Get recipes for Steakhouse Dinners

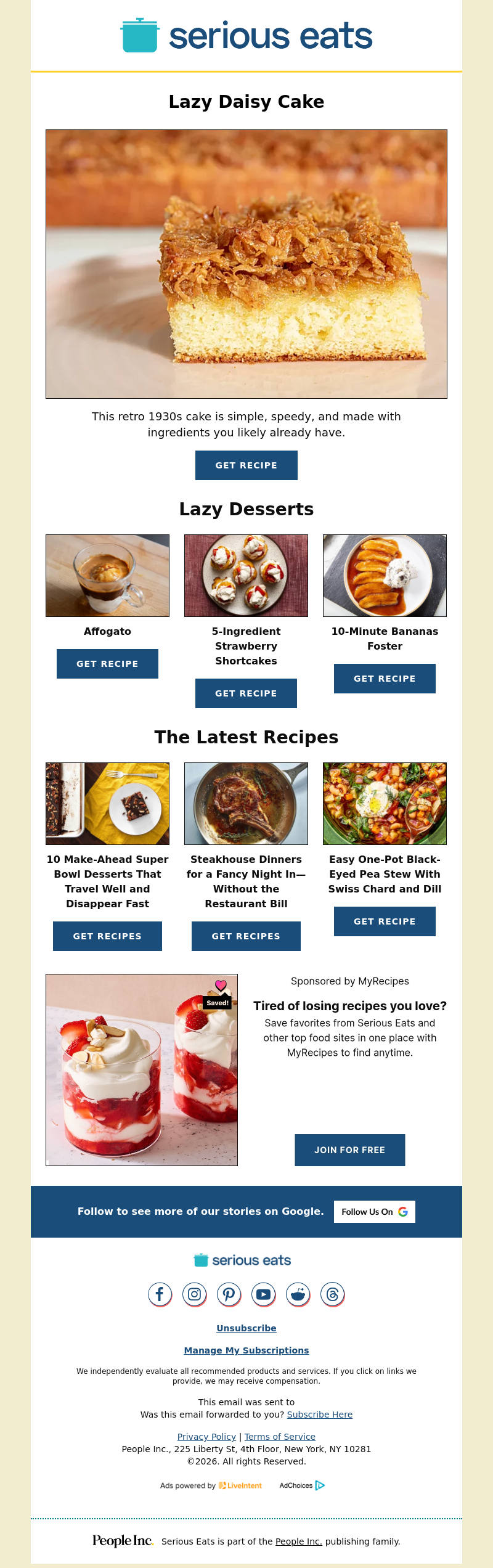(x=246, y=936)
